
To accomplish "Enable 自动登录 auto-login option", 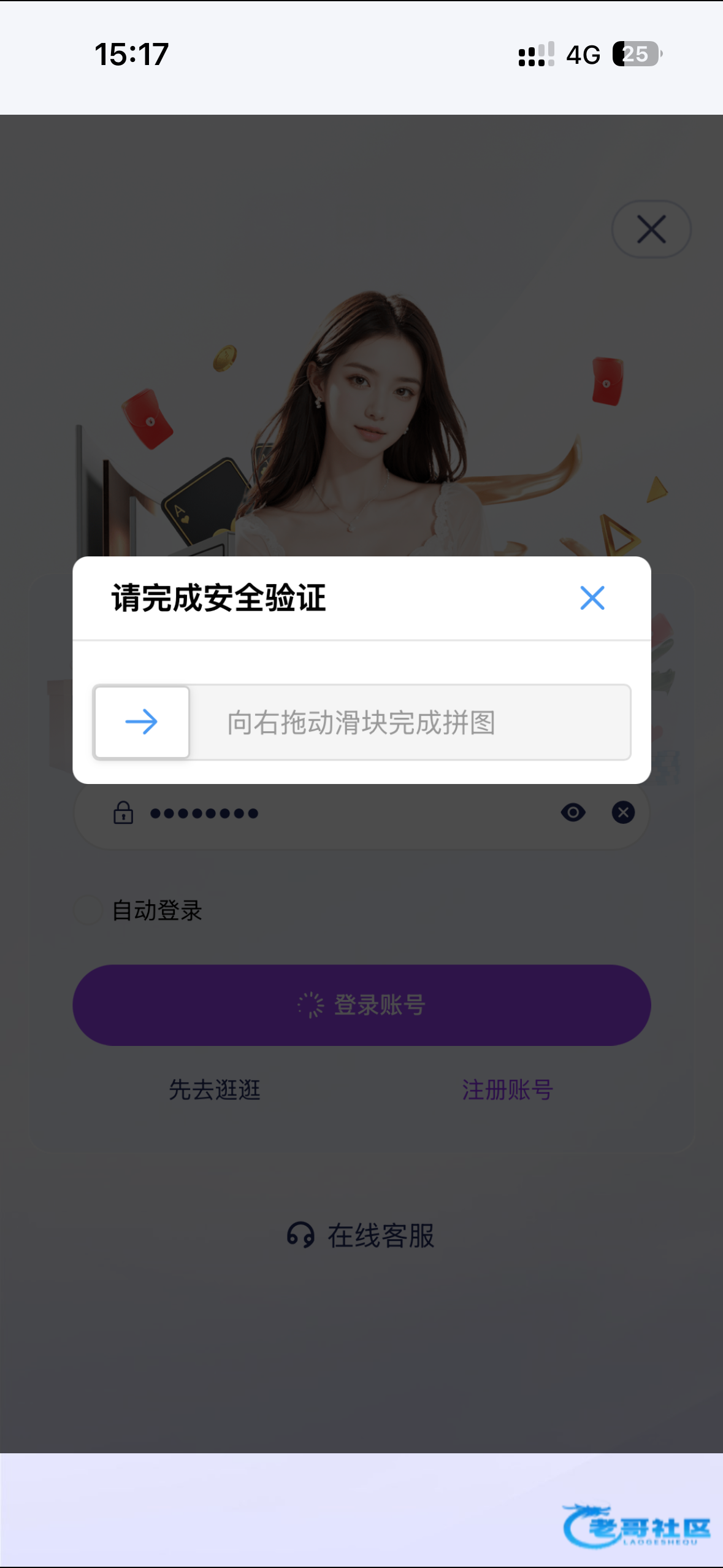I will click(88, 910).
